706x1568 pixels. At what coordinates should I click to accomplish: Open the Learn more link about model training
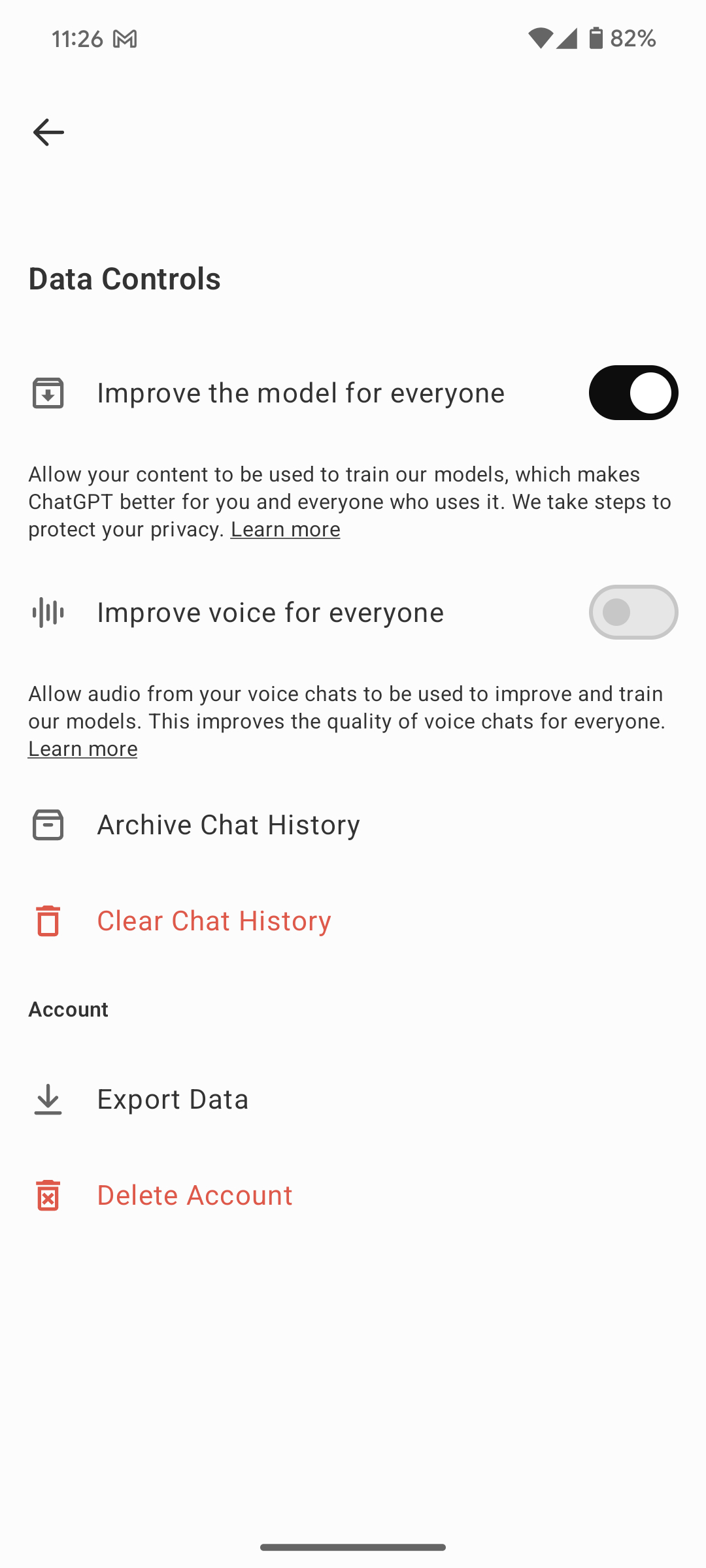pyautogui.click(x=285, y=529)
